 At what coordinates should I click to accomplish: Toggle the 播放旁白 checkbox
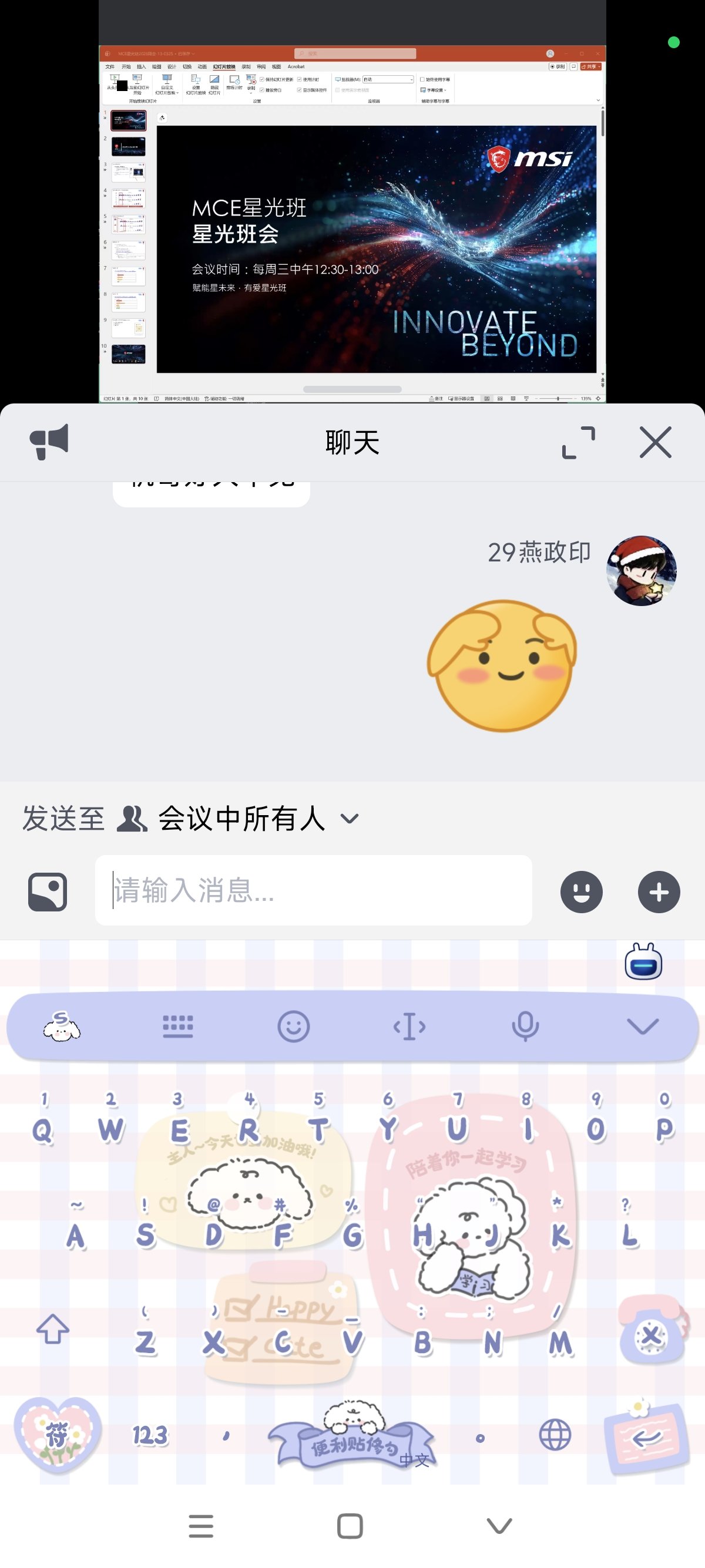[x=263, y=90]
